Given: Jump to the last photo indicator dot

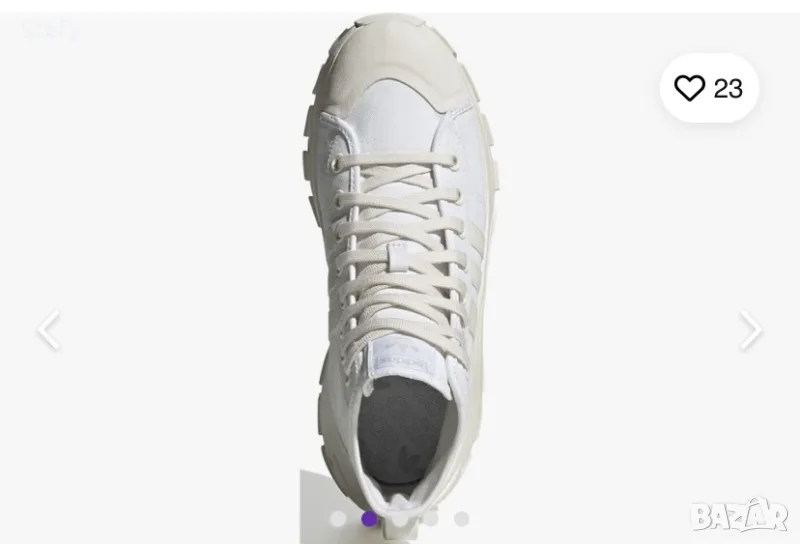Looking at the screenshot, I should tap(461, 519).
